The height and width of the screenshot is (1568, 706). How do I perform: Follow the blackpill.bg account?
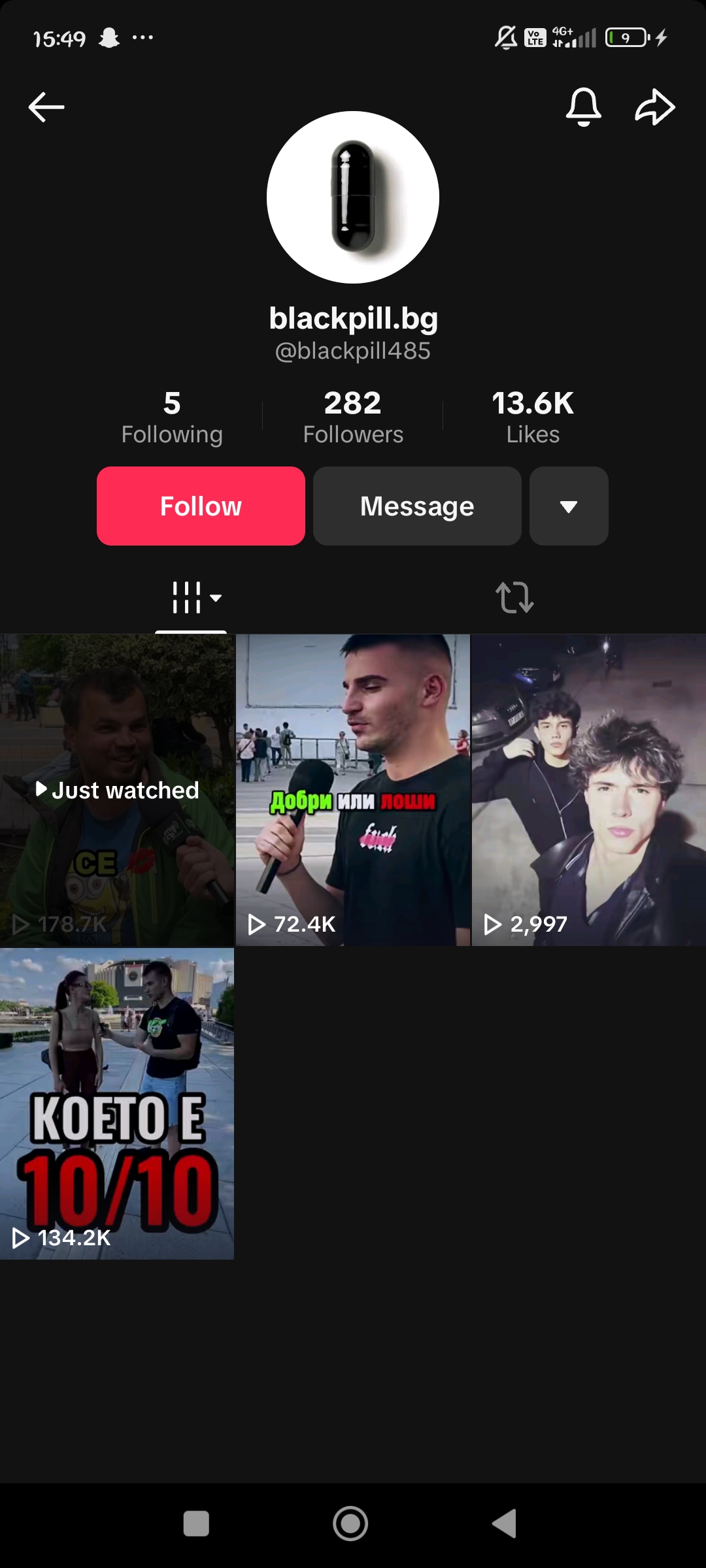(201, 506)
